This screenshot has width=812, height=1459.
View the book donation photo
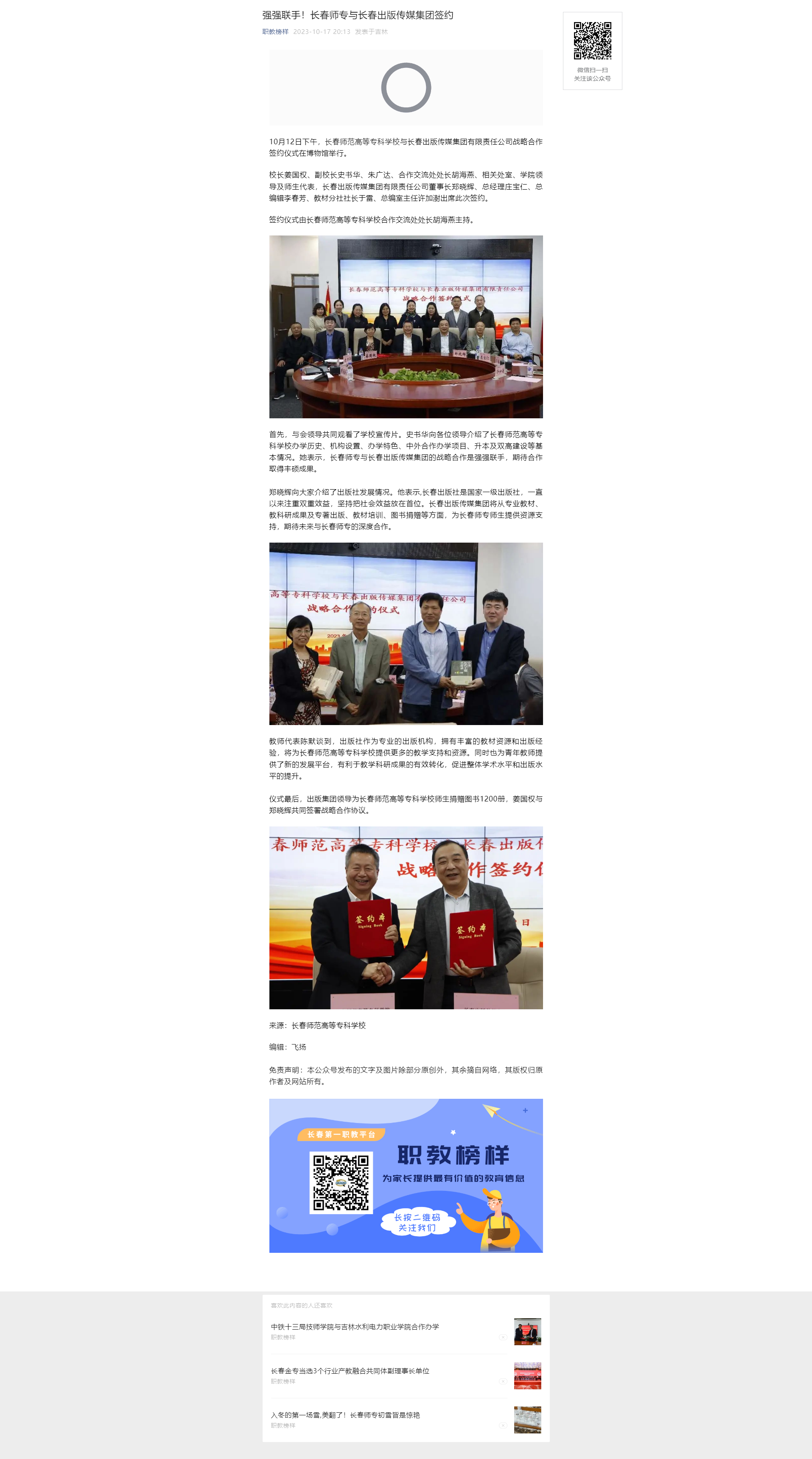[406, 634]
